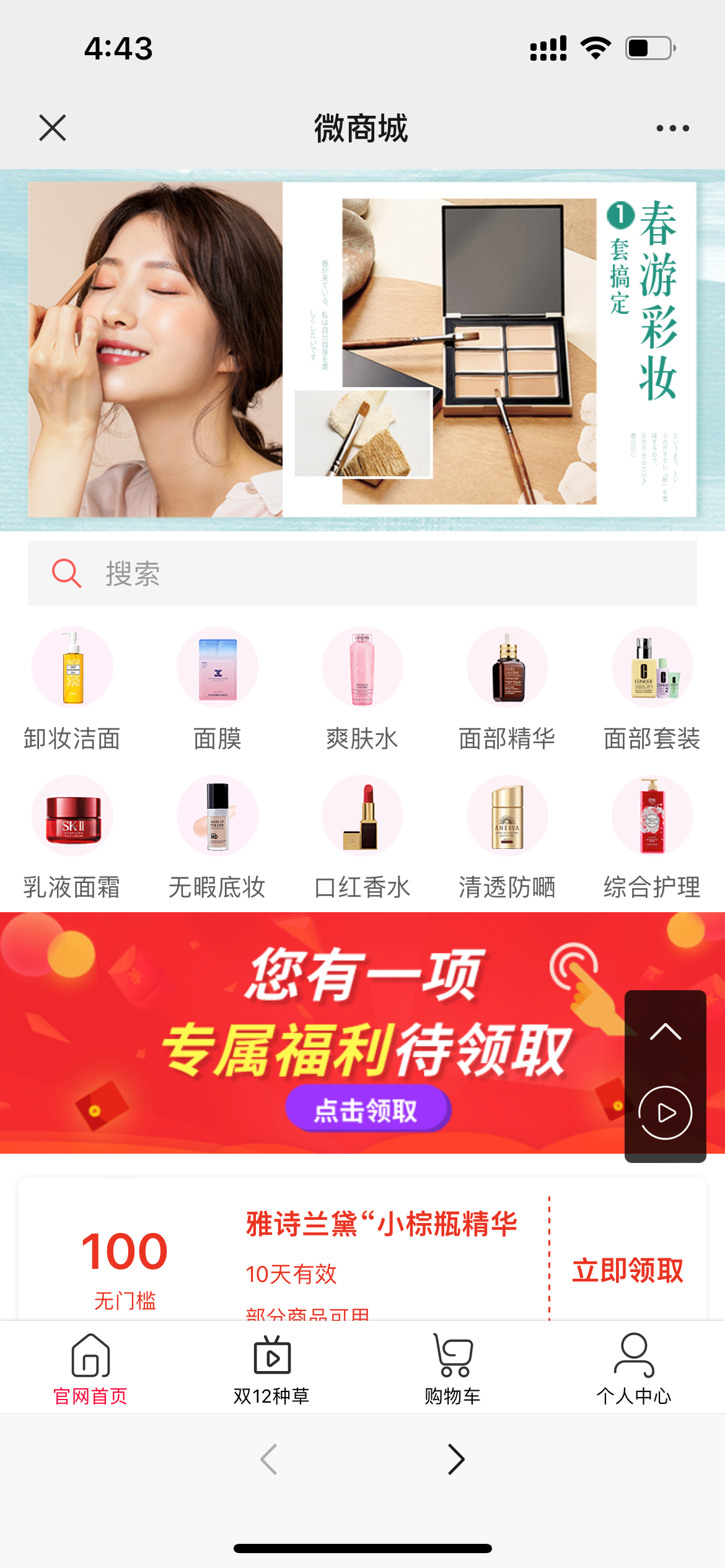Close the 微商城 page
Image resolution: width=725 pixels, height=1568 pixels.
tap(53, 128)
